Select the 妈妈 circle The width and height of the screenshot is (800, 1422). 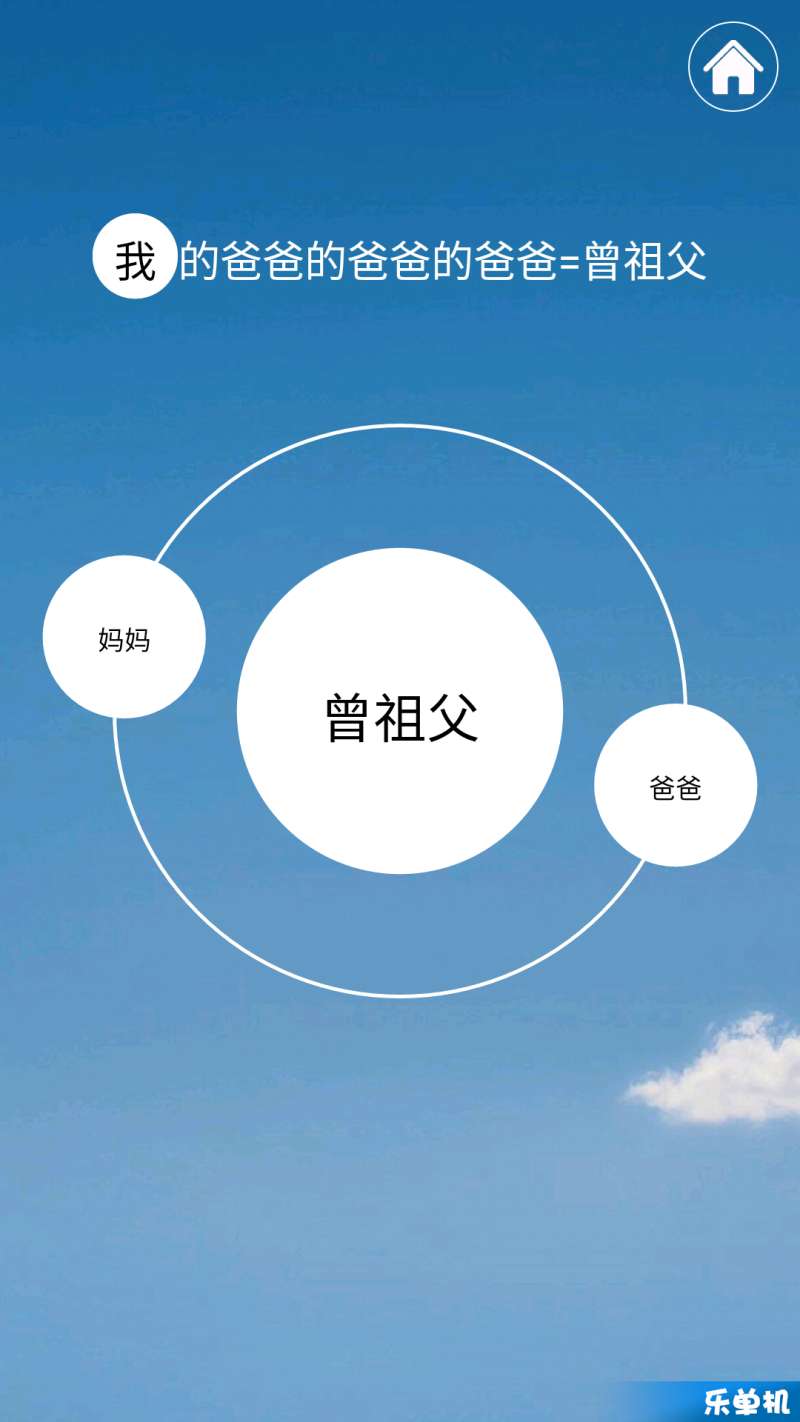[x=124, y=637]
